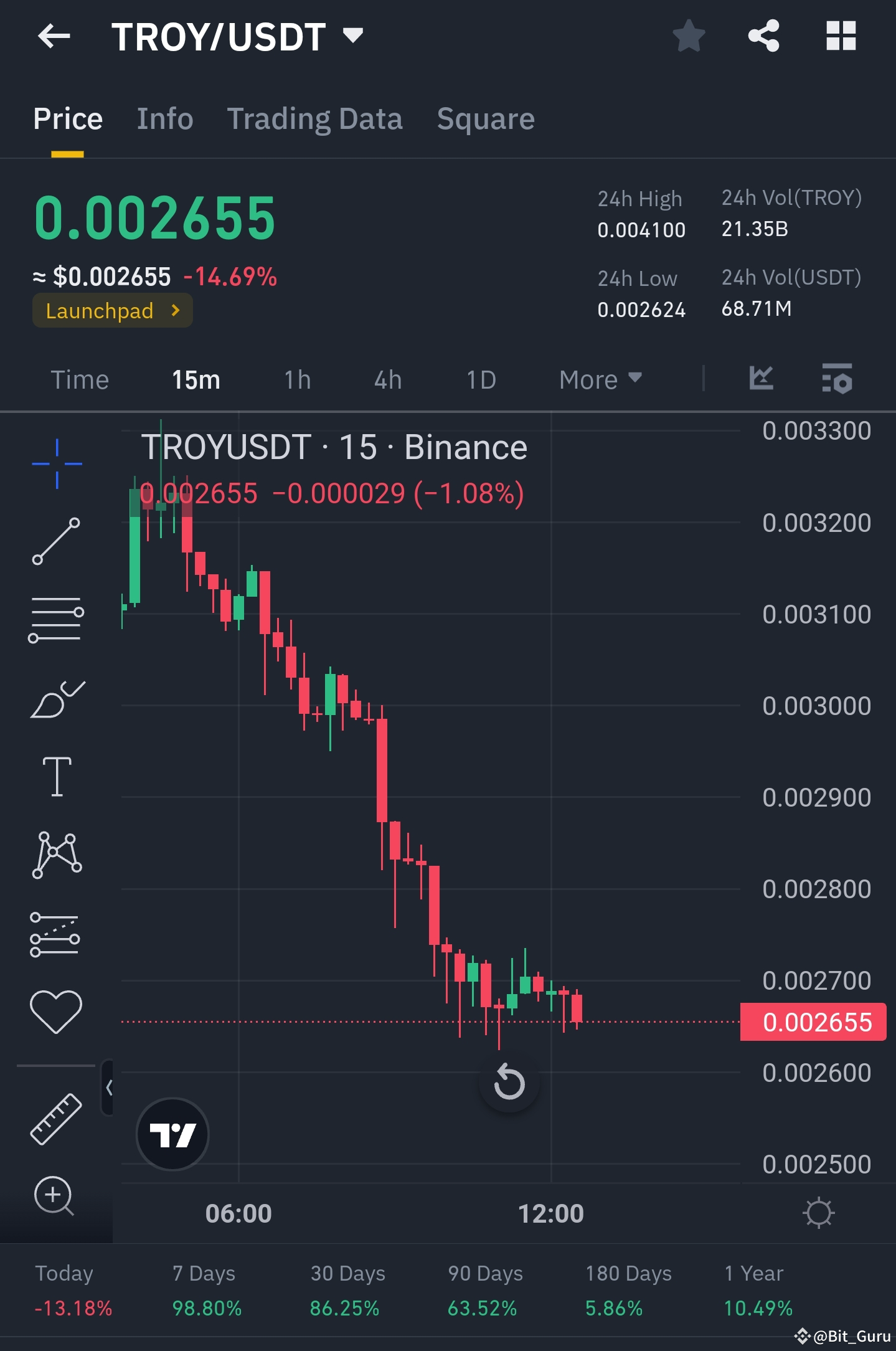Select the text annotation tool
The height and width of the screenshot is (1351, 896).
tap(57, 775)
